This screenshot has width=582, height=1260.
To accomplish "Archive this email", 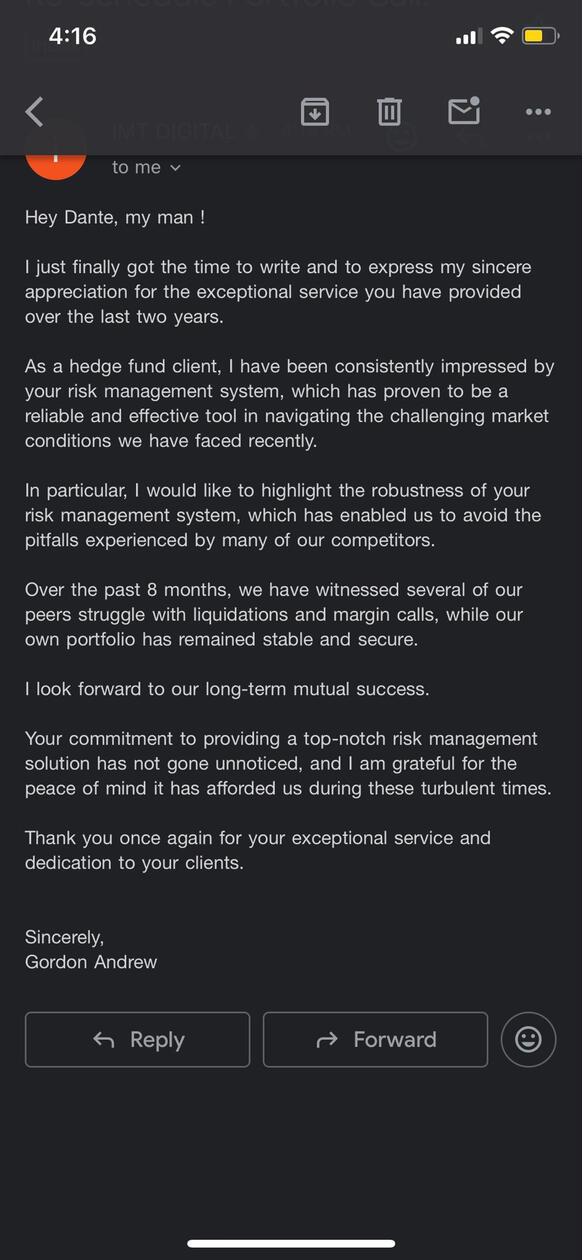I will coord(315,111).
